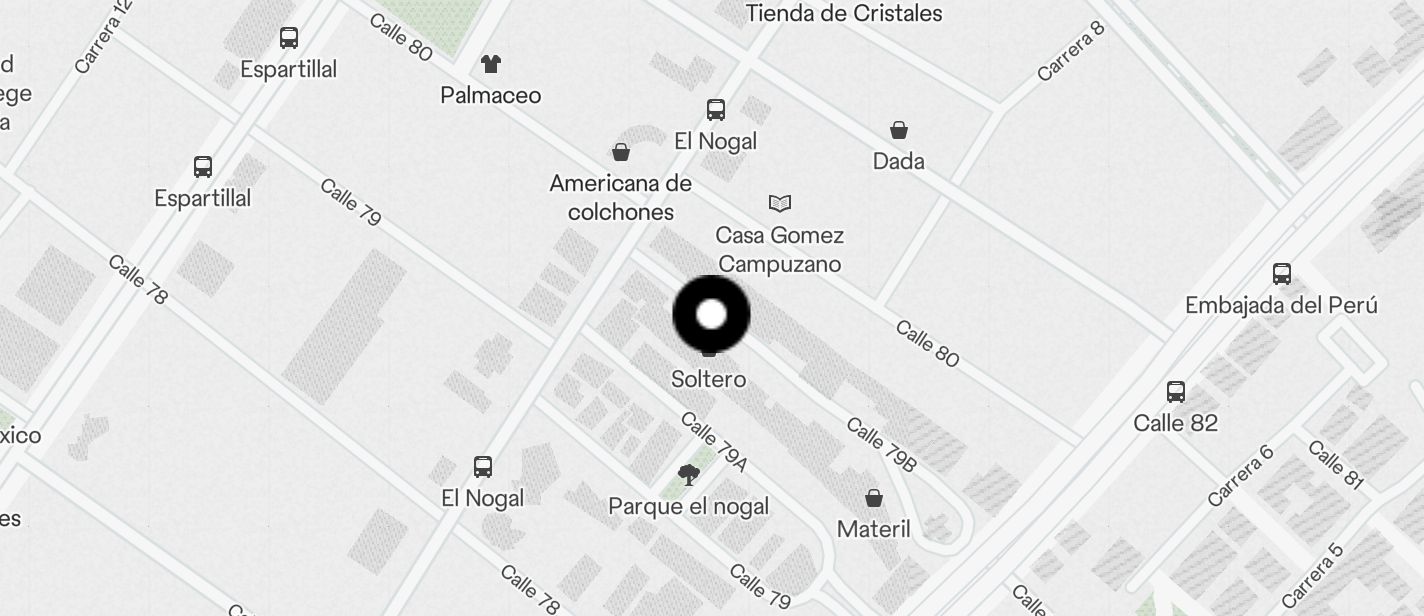Select the Calle 82 bus stop marker
This screenshot has width=1424, height=616.
(x=1176, y=392)
